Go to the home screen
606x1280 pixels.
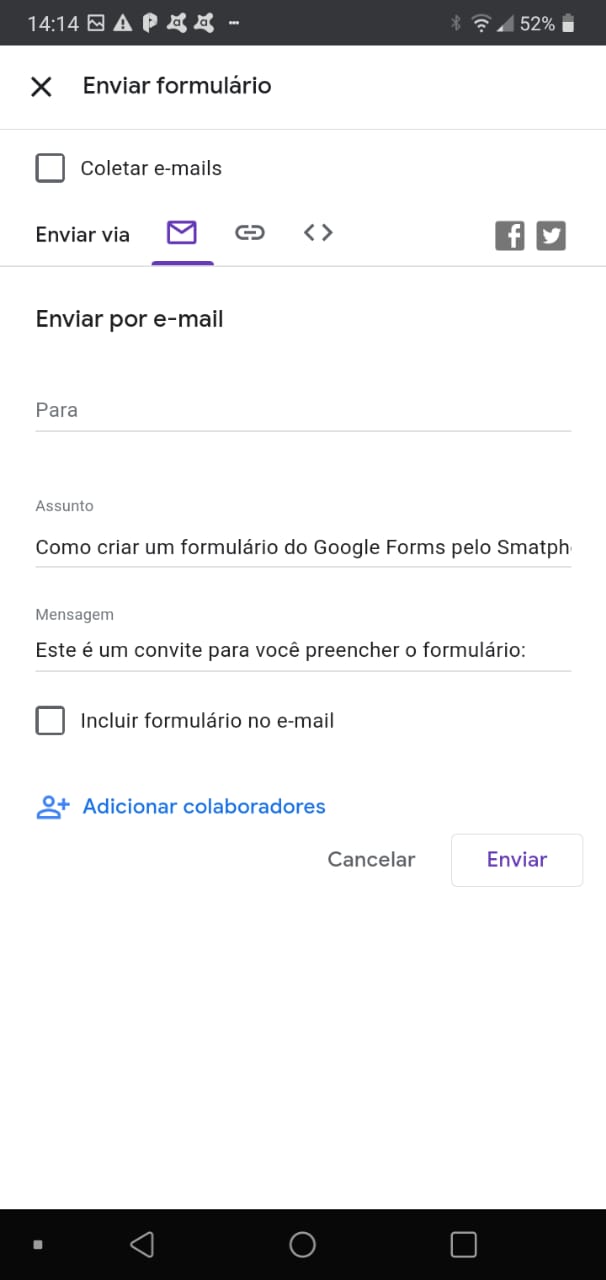tap(302, 1244)
